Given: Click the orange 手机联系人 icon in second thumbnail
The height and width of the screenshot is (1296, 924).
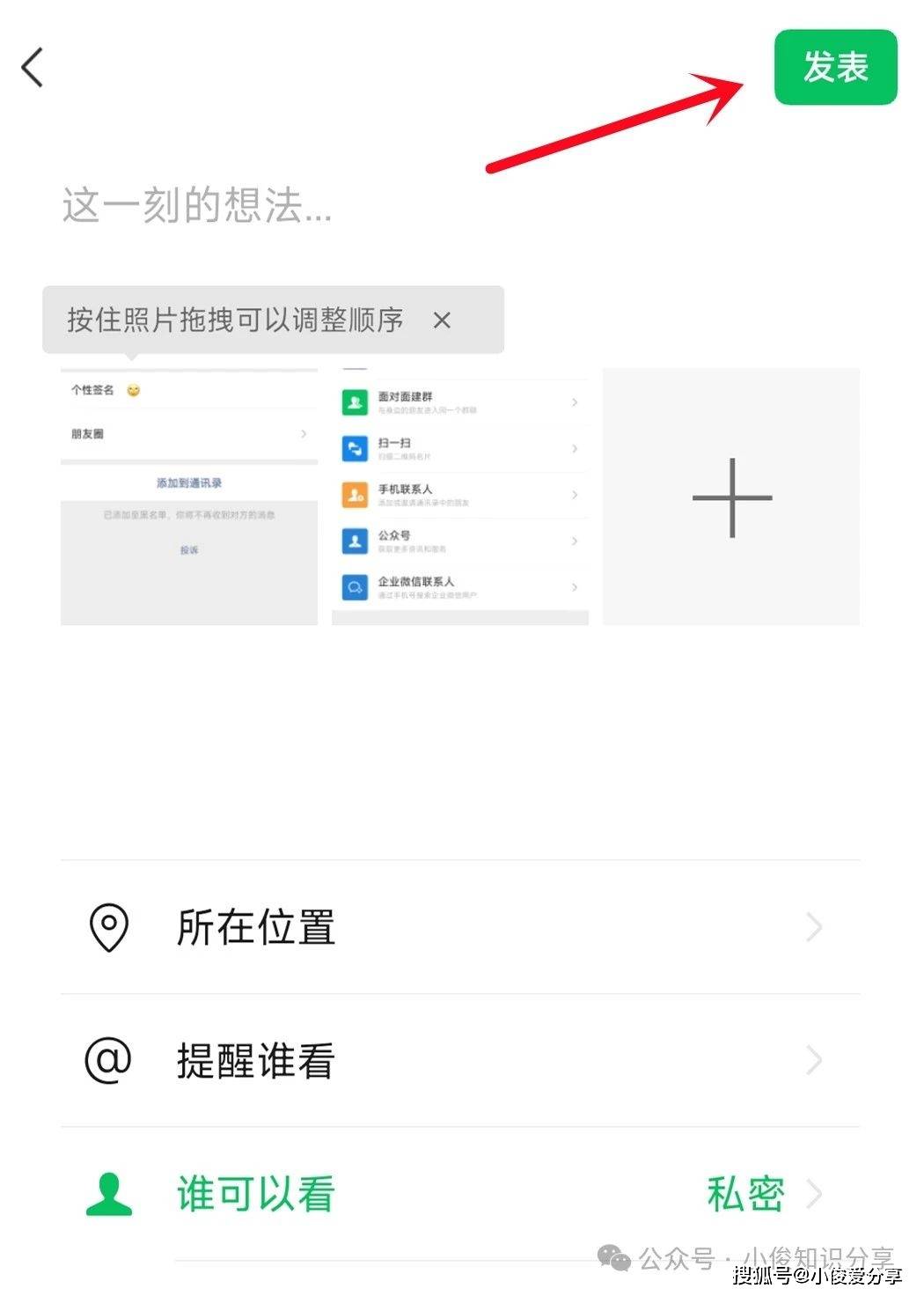Looking at the screenshot, I should pyautogui.click(x=356, y=495).
